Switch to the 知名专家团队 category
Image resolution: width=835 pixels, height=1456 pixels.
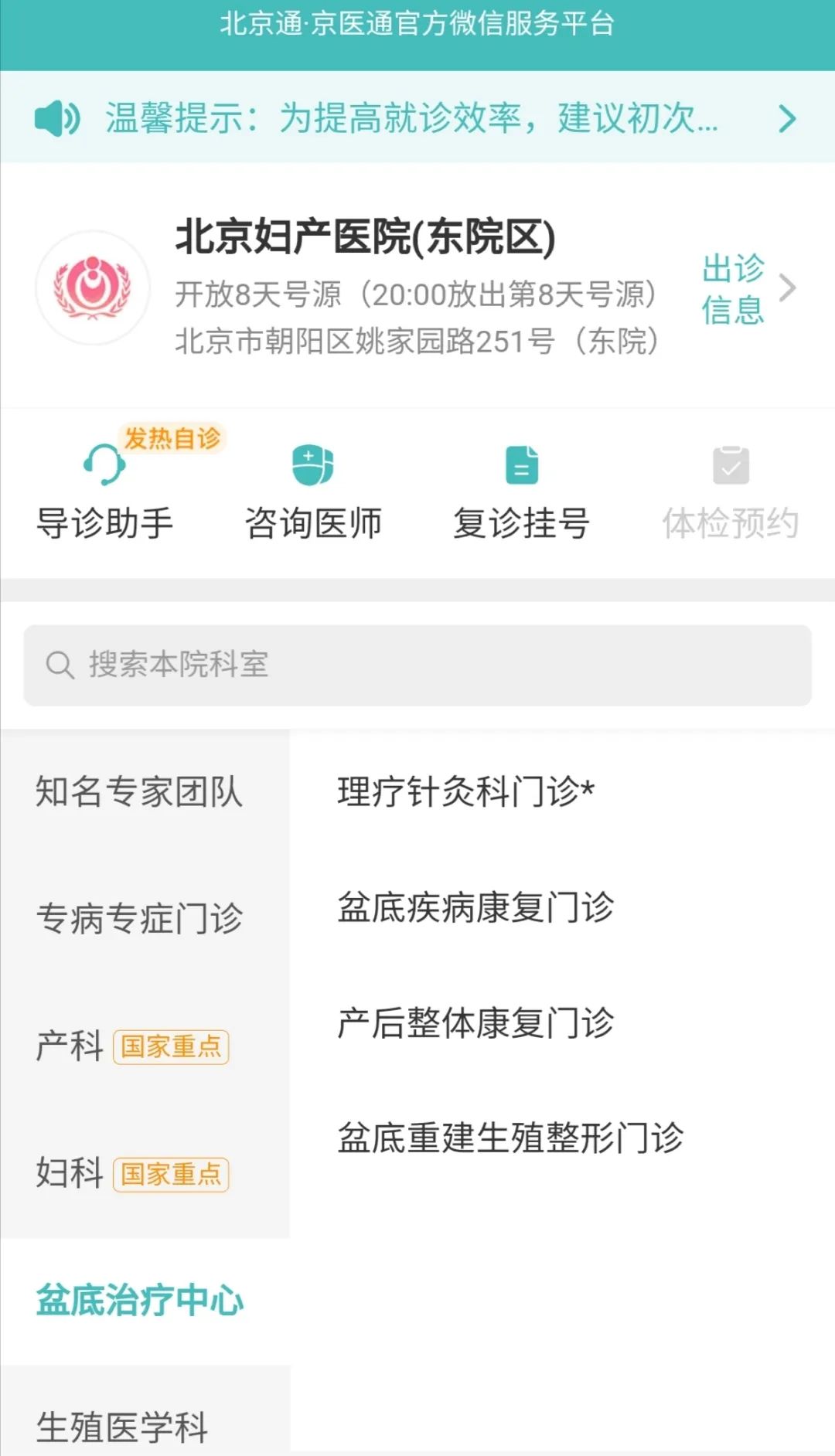click(x=139, y=791)
